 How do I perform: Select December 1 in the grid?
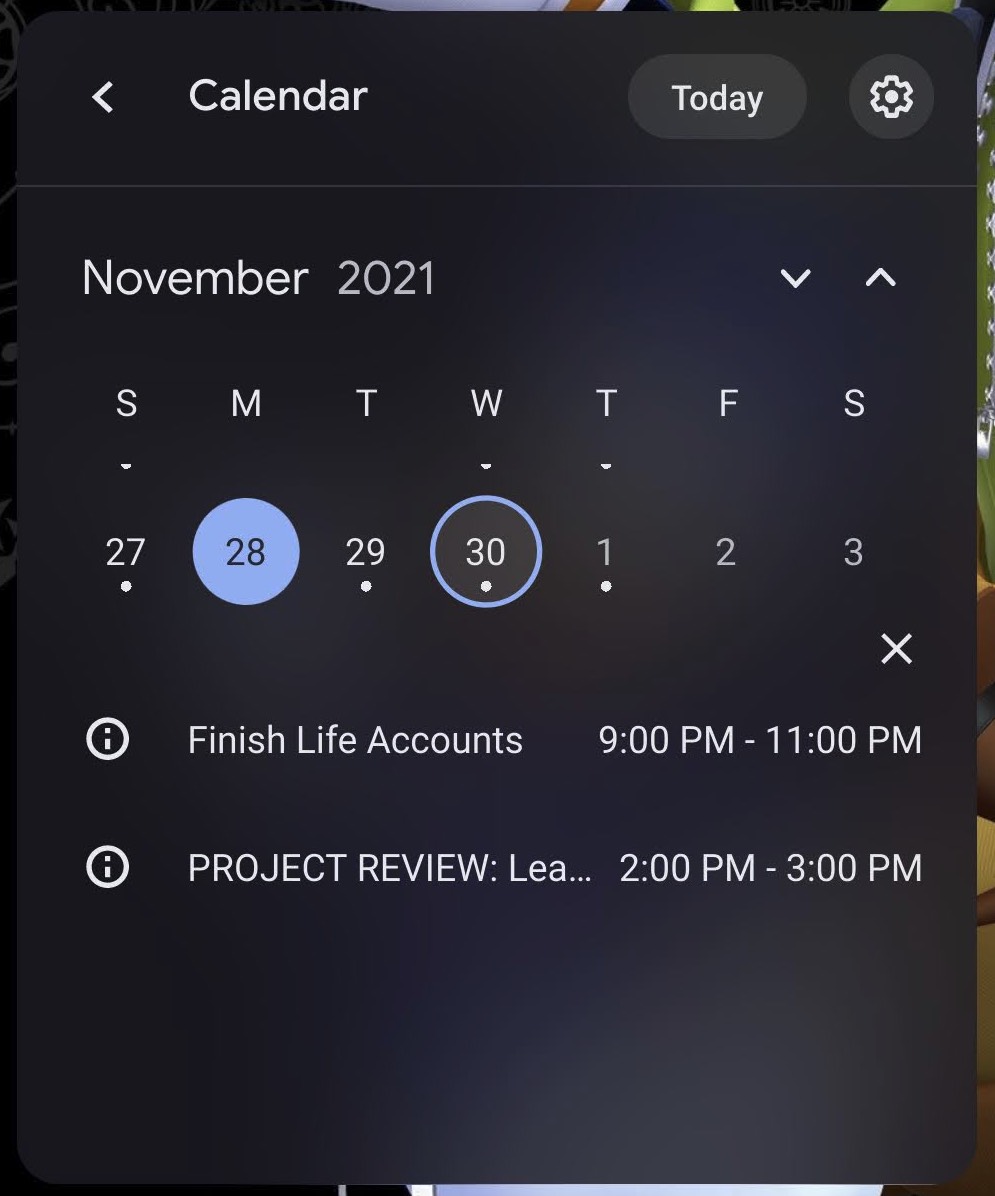(605, 551)
